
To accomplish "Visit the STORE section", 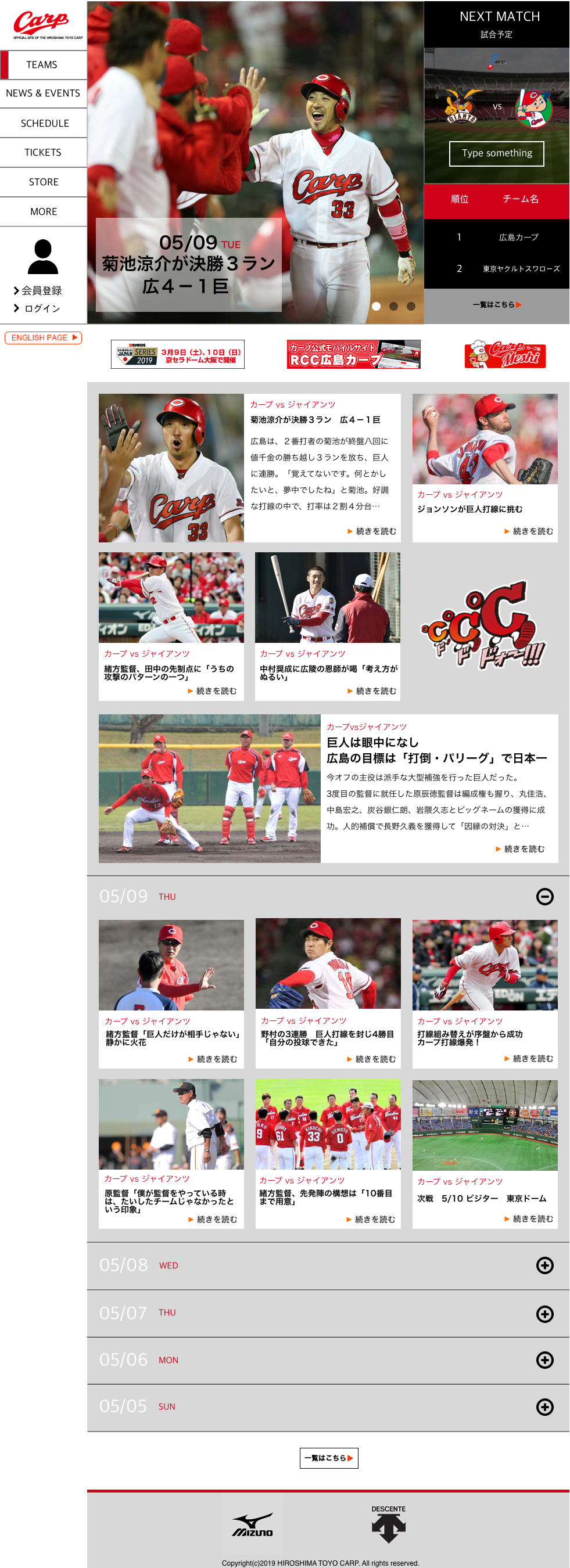I will click(44, 182).
